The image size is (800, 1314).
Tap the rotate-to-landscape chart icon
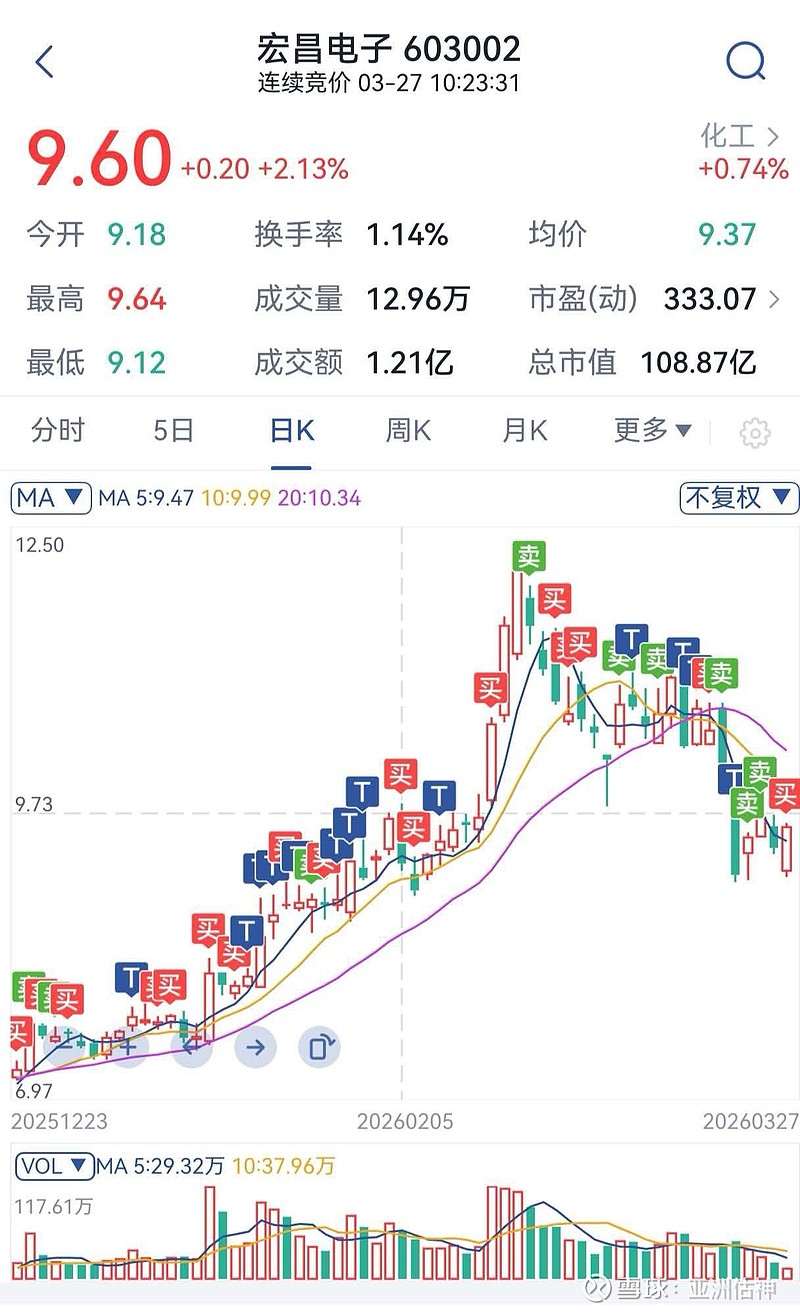point(320,1046)
